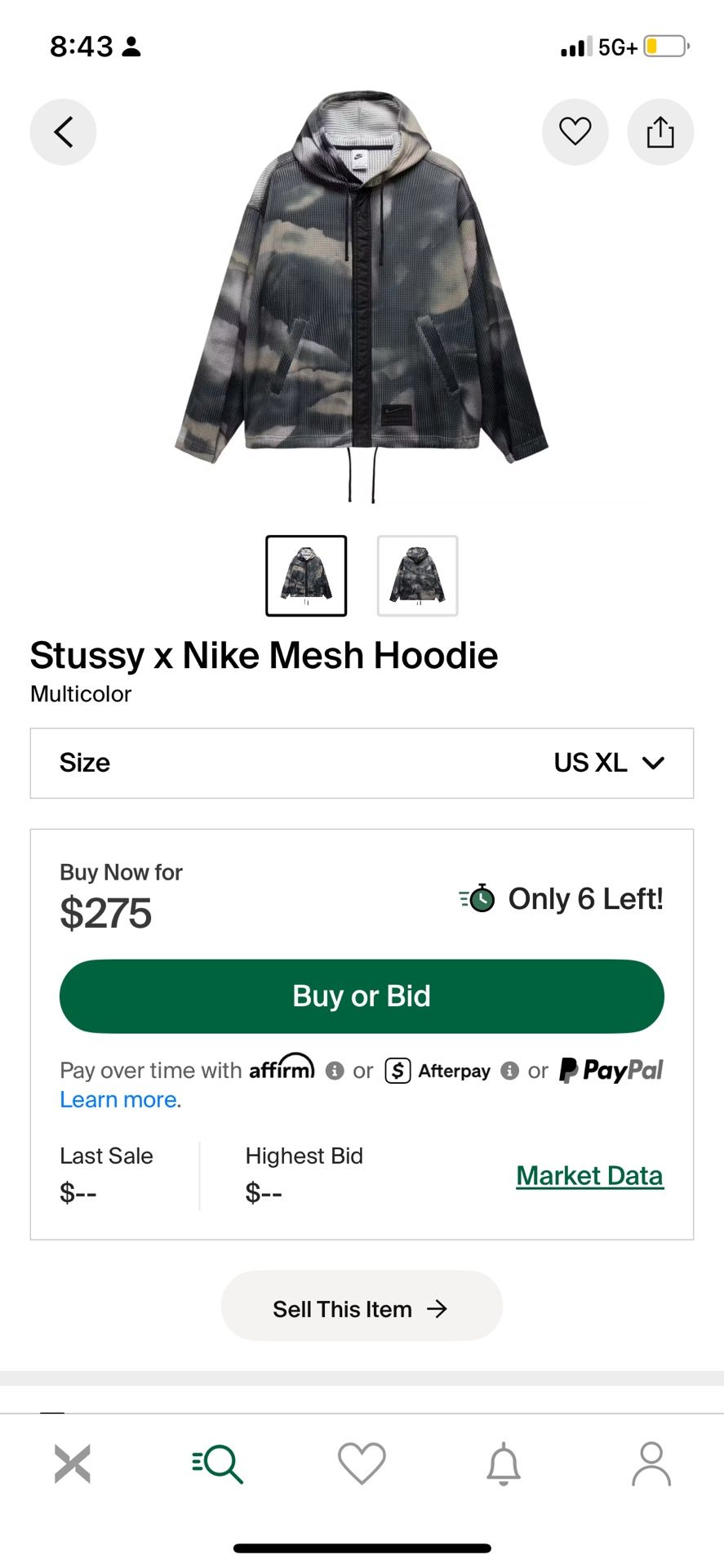Tap Learn more about payment options
Viewport: 724px width, 1568px height.
(x=117, y=1099)
